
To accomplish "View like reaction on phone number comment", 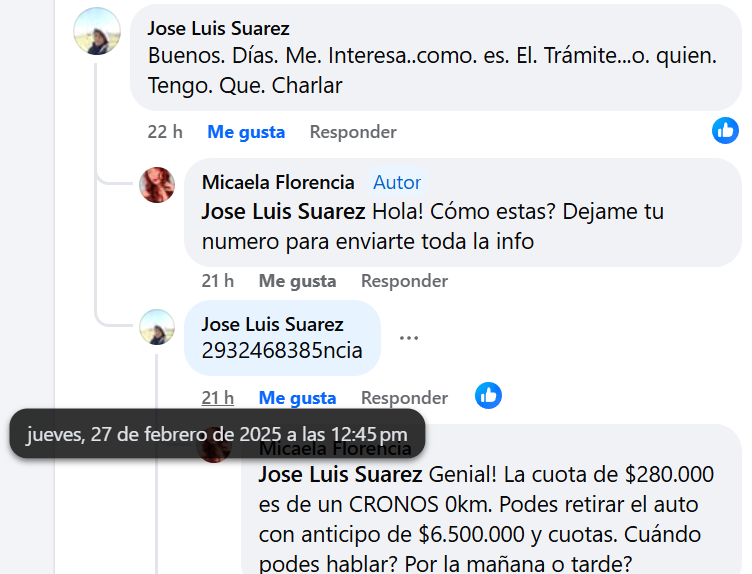I will 488,396.
